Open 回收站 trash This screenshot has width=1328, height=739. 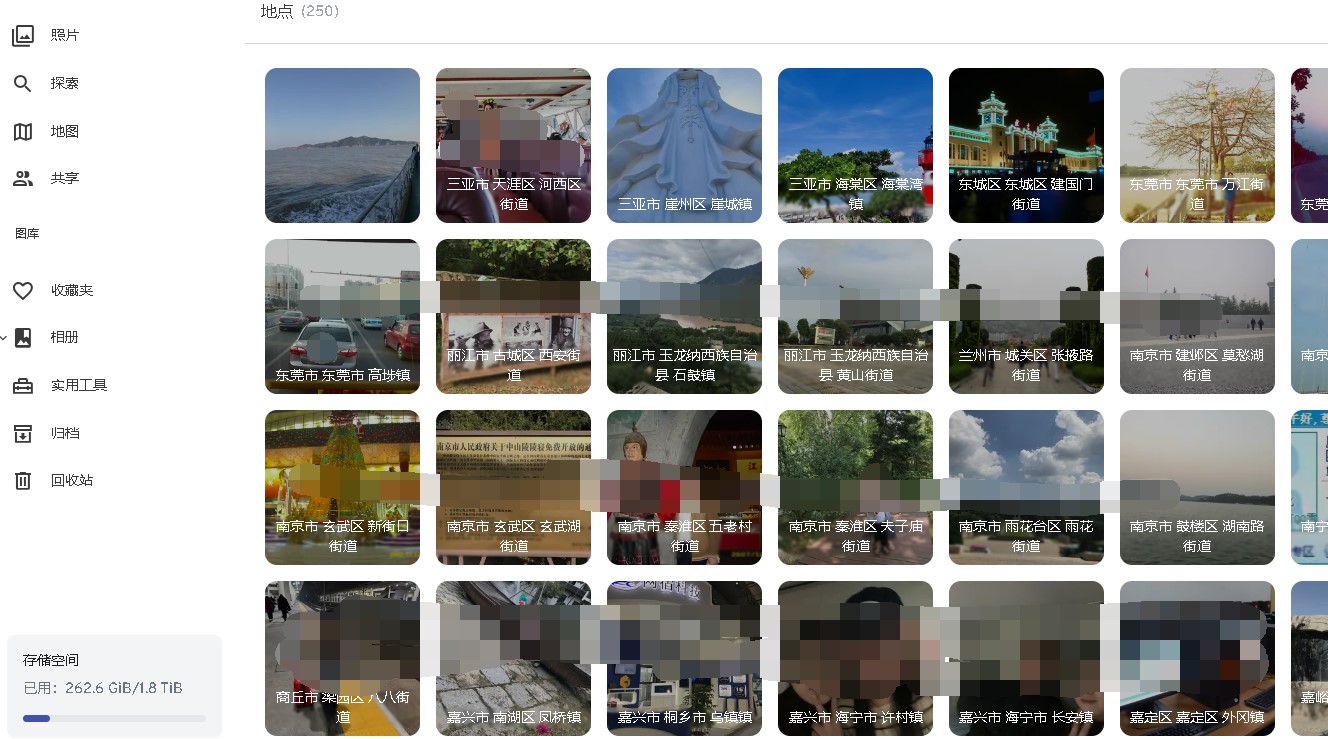[x=71, y=480]
